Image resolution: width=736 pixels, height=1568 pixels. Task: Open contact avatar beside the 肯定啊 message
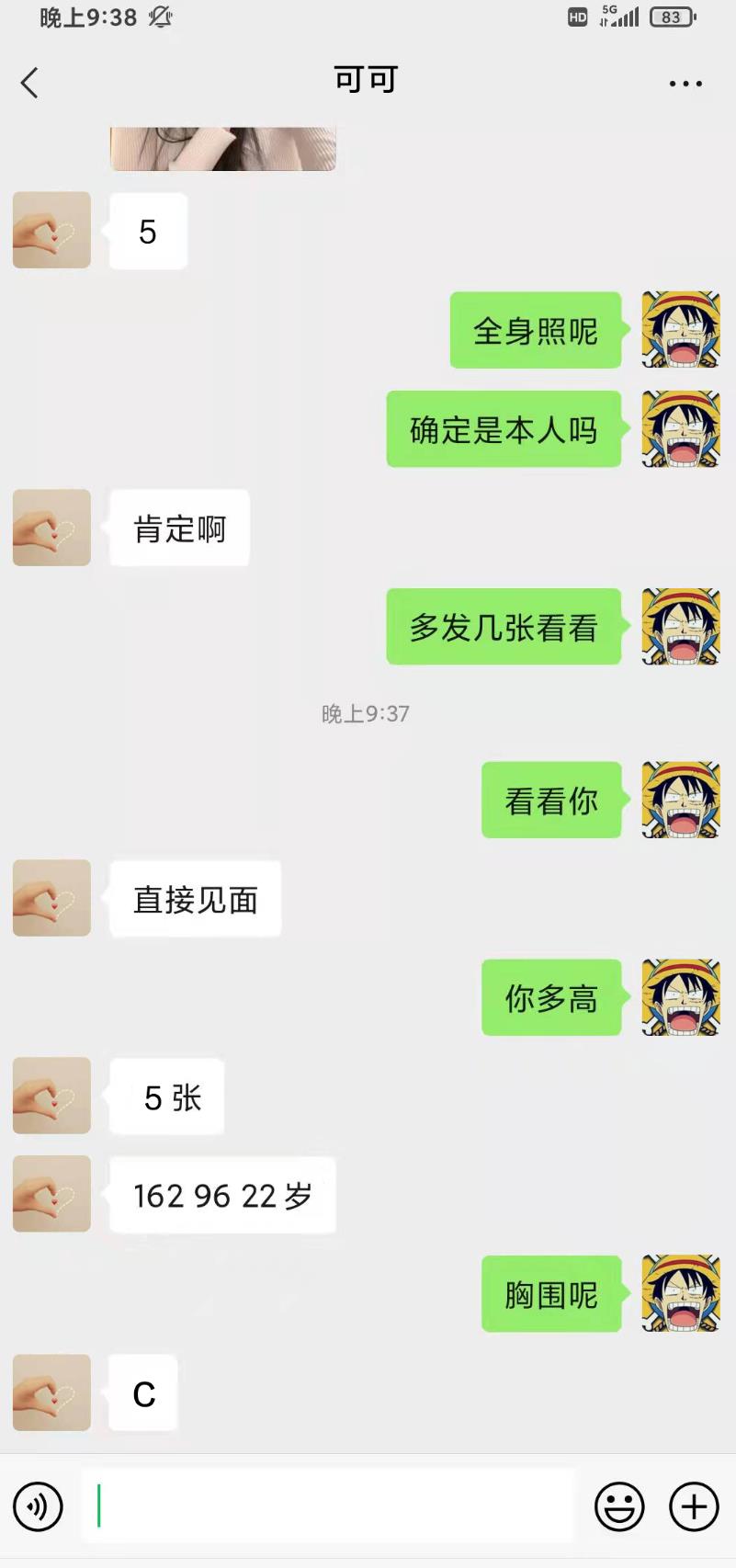coord(51,528)
